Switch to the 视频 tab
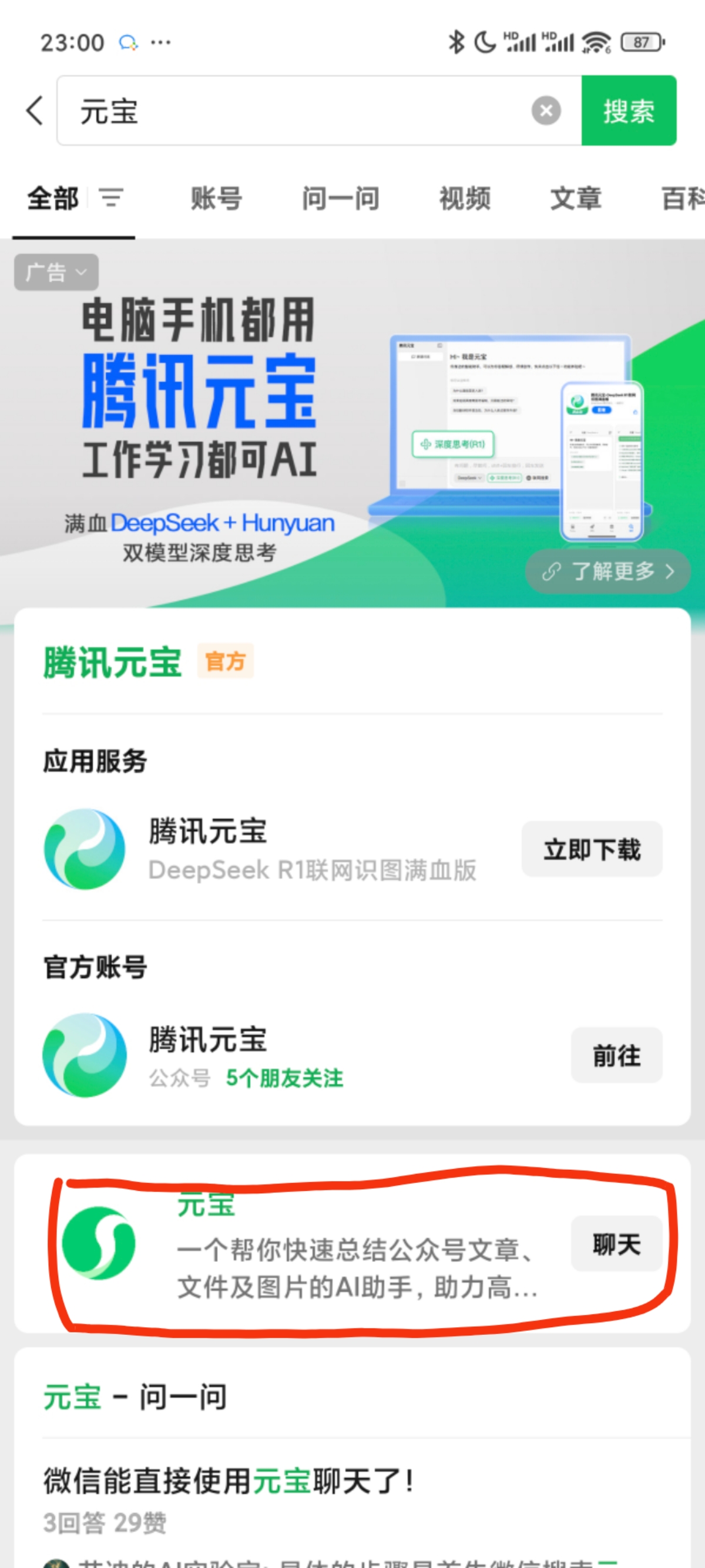 [x=465, y=198]
